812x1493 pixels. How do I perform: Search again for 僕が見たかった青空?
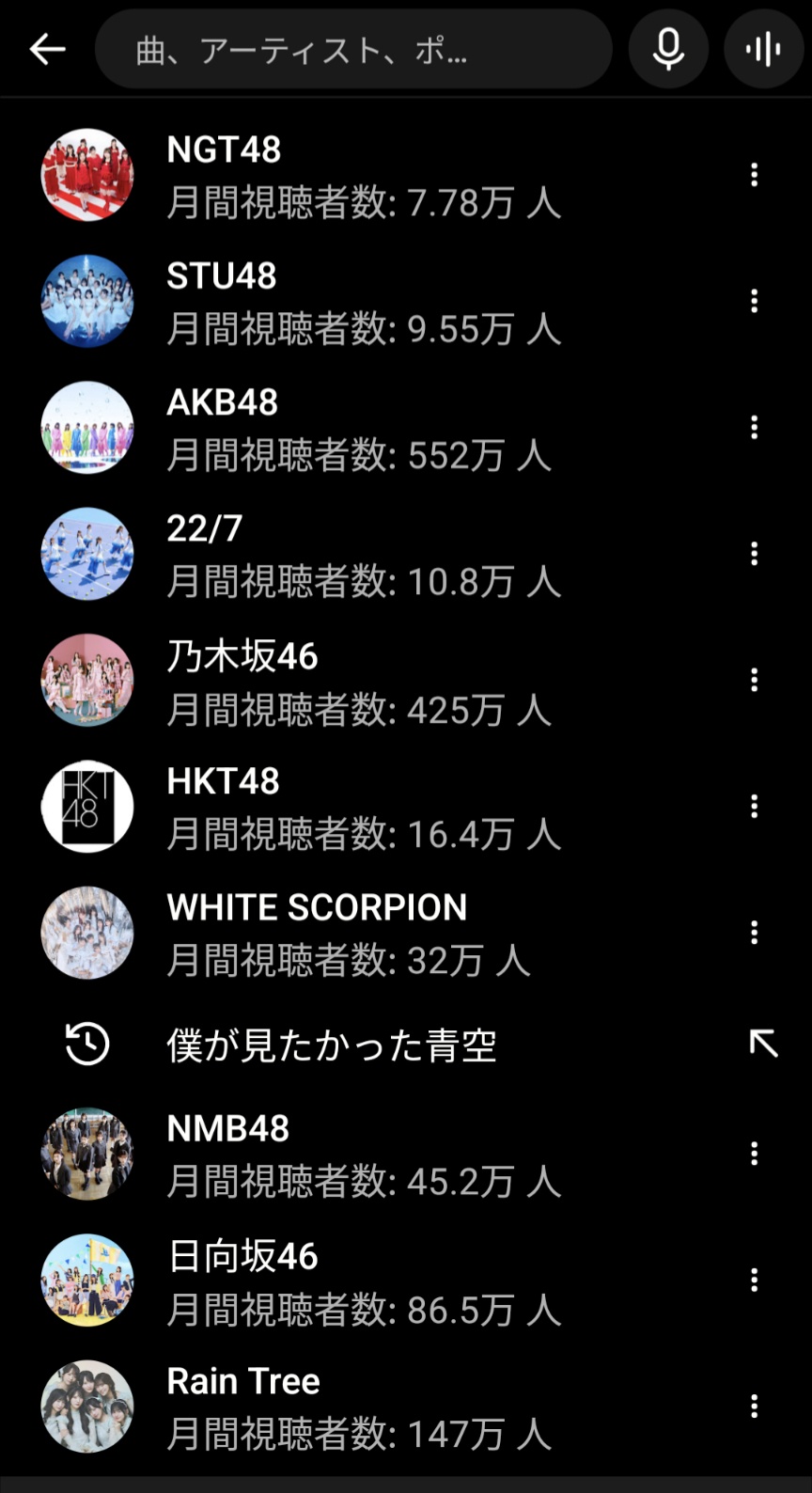point(331,1045)
